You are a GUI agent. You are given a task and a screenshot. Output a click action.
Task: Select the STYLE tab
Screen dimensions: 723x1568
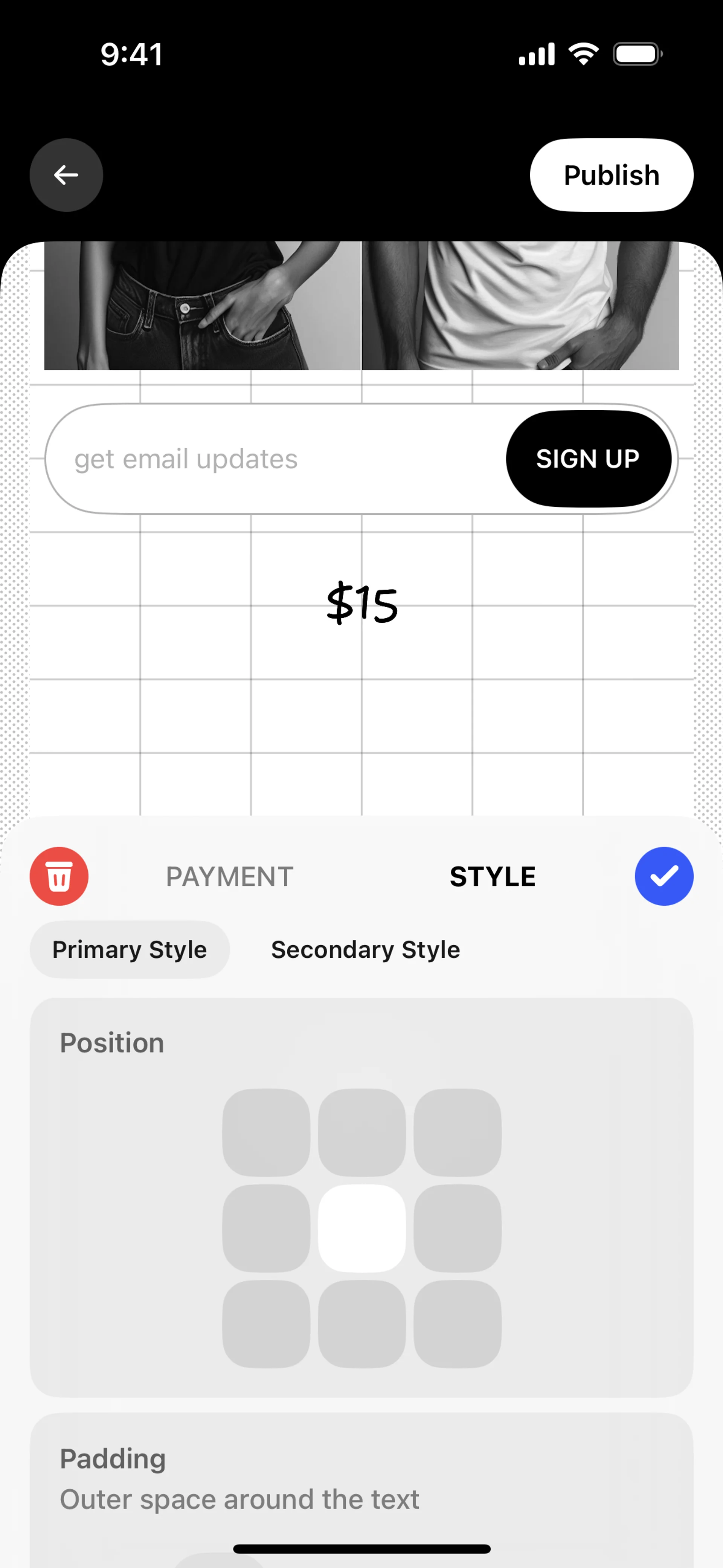[492, 877]
